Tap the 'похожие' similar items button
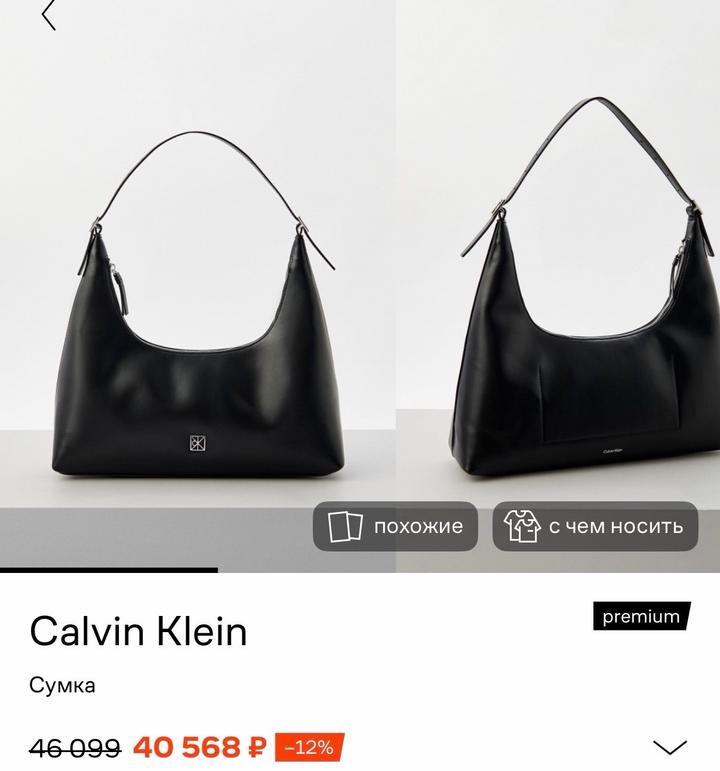This screenshot has height=771, width=720. click(396, 526)
